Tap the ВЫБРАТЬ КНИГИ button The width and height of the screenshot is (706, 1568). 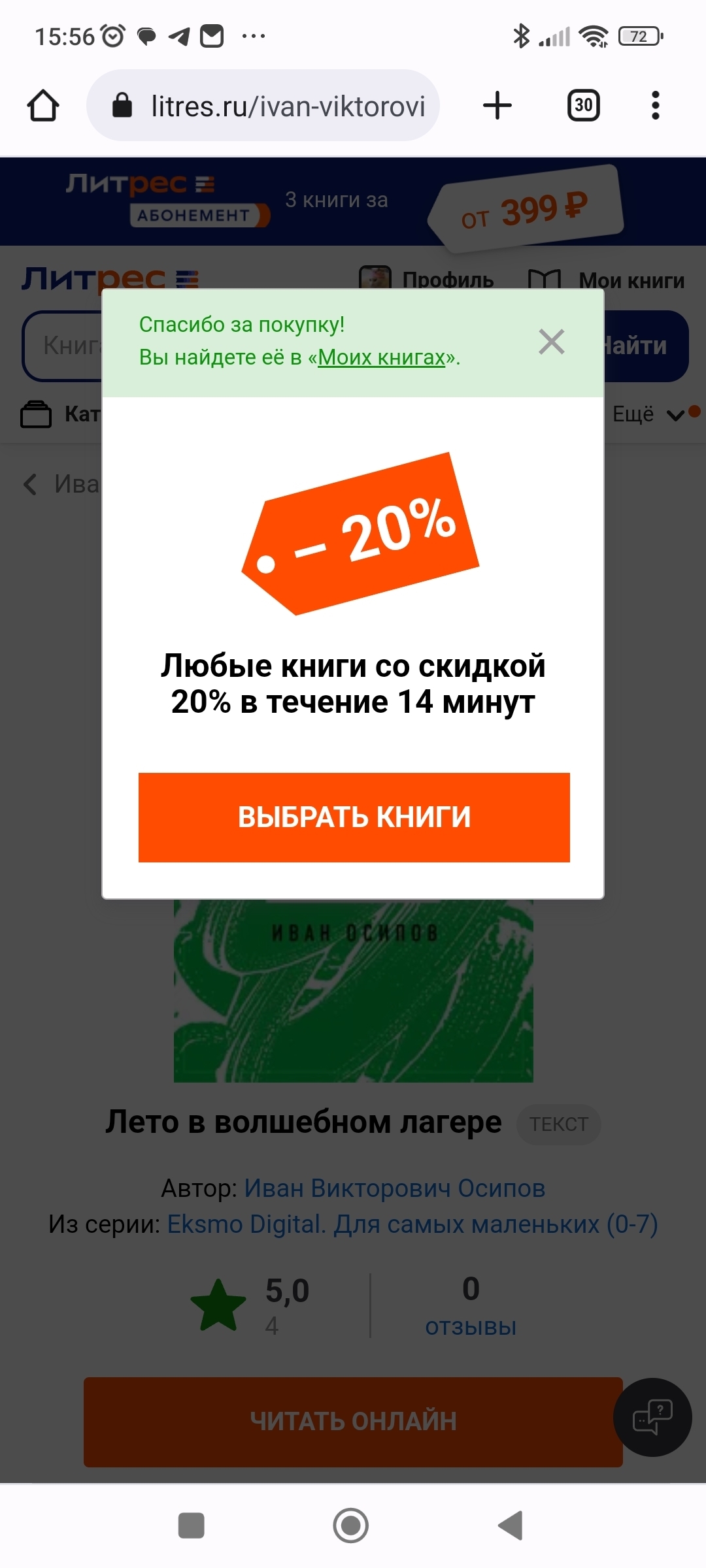click(x=354, y=817)
